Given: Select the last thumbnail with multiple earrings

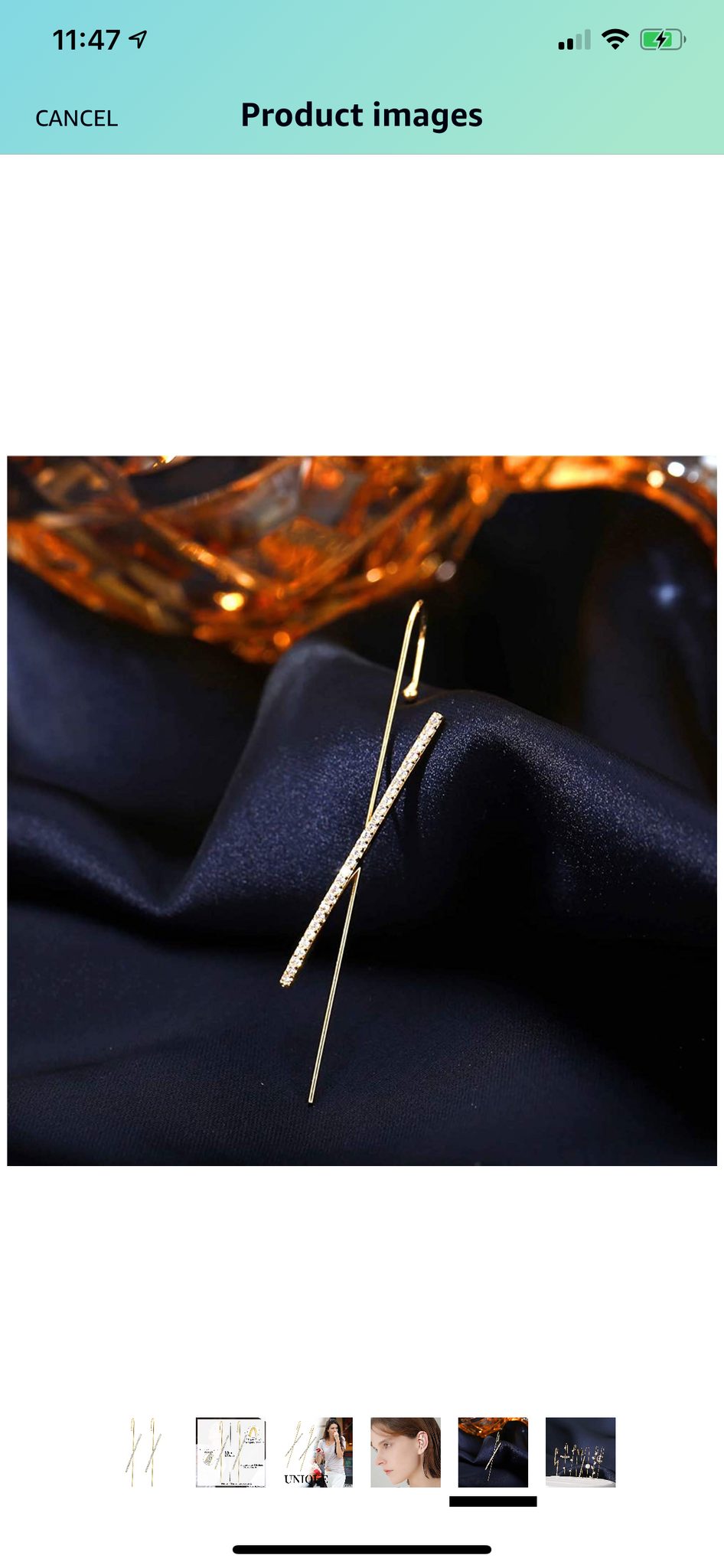Looking at the screenshot, I should pos(580,1452).
